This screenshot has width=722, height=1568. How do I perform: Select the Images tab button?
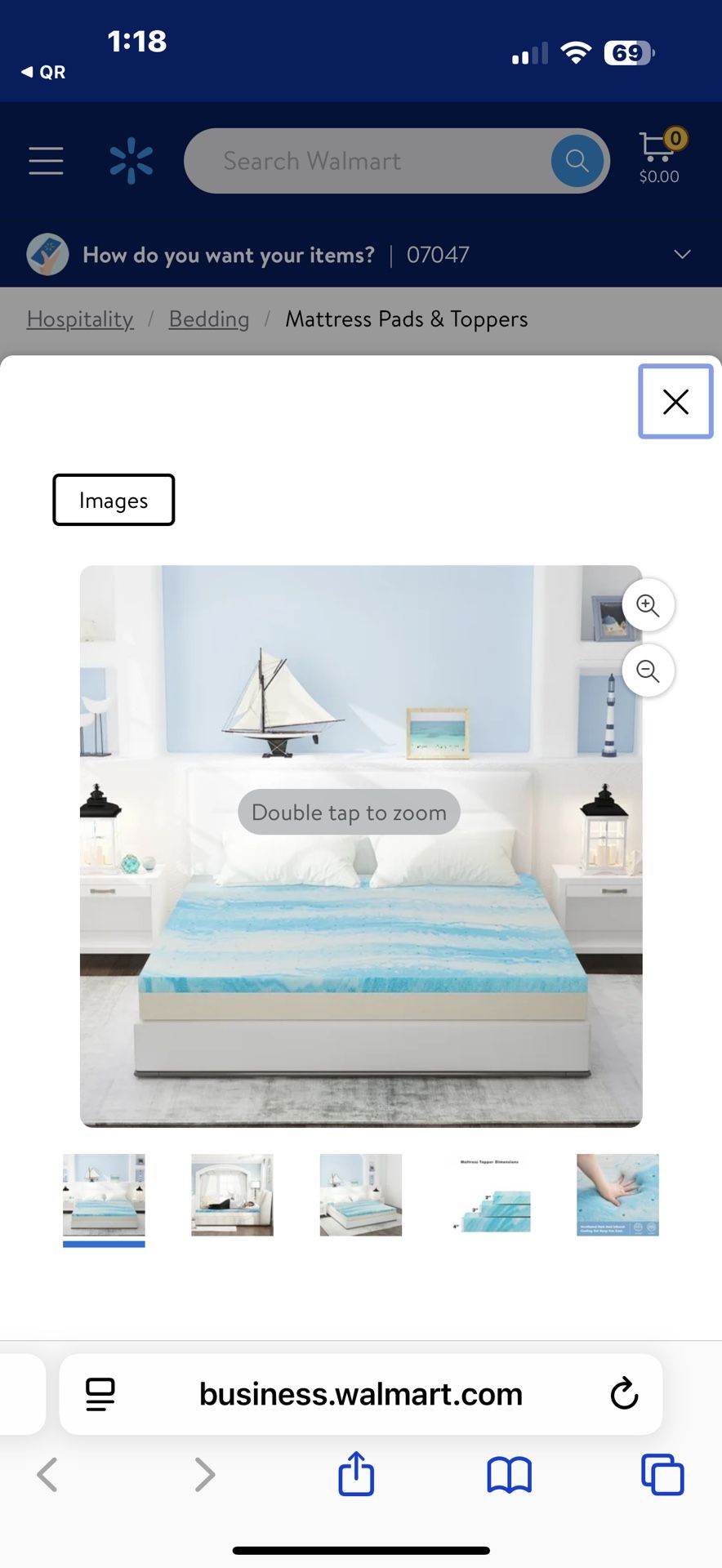(114, 500)
